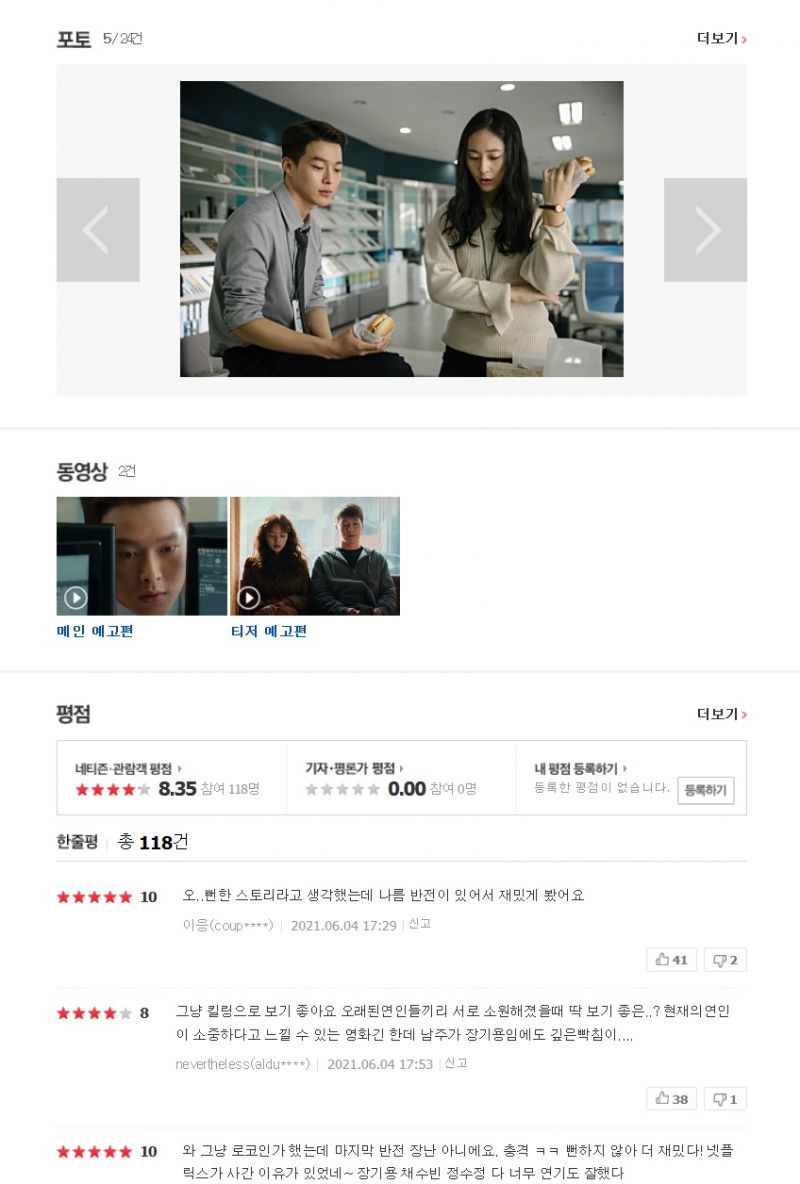Play the 티저 예고편 video
The height and width of the screenshot is (1184, 800).
click(x=315, y=556)
